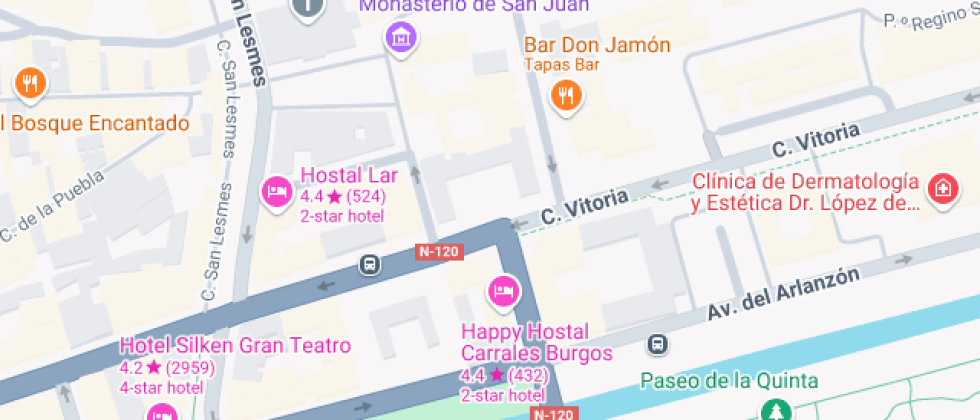Open Hotel Silken Gran Teatro pin
The image size is (980, 420).
[160, 413]
